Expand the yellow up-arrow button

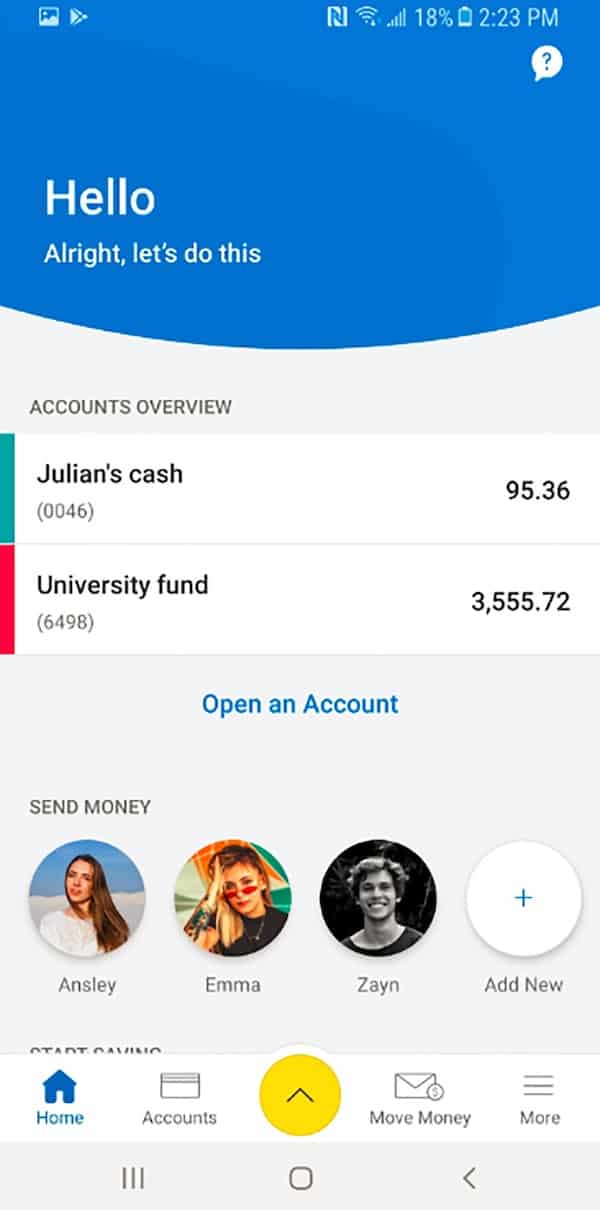300,1094
